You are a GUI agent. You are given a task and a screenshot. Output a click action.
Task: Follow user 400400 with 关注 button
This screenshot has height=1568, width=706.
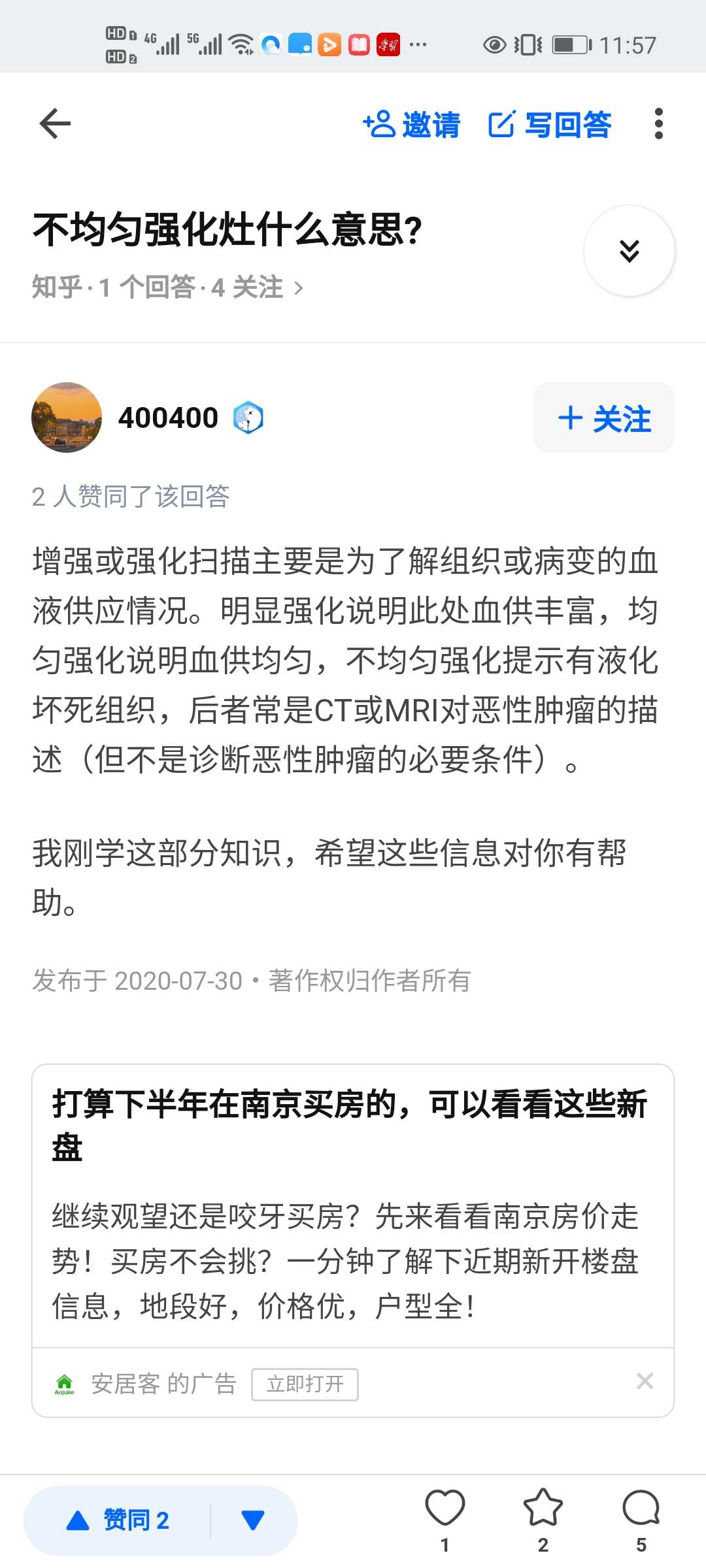click(604, 418)
